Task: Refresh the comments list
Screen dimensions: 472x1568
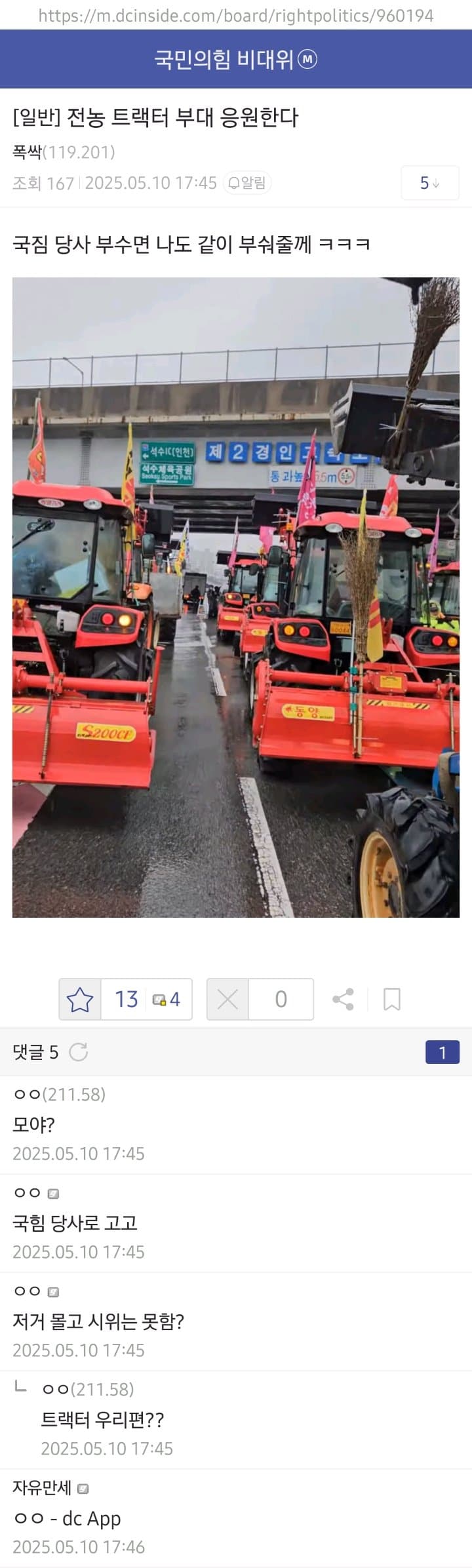Action: pos(79,1052)
